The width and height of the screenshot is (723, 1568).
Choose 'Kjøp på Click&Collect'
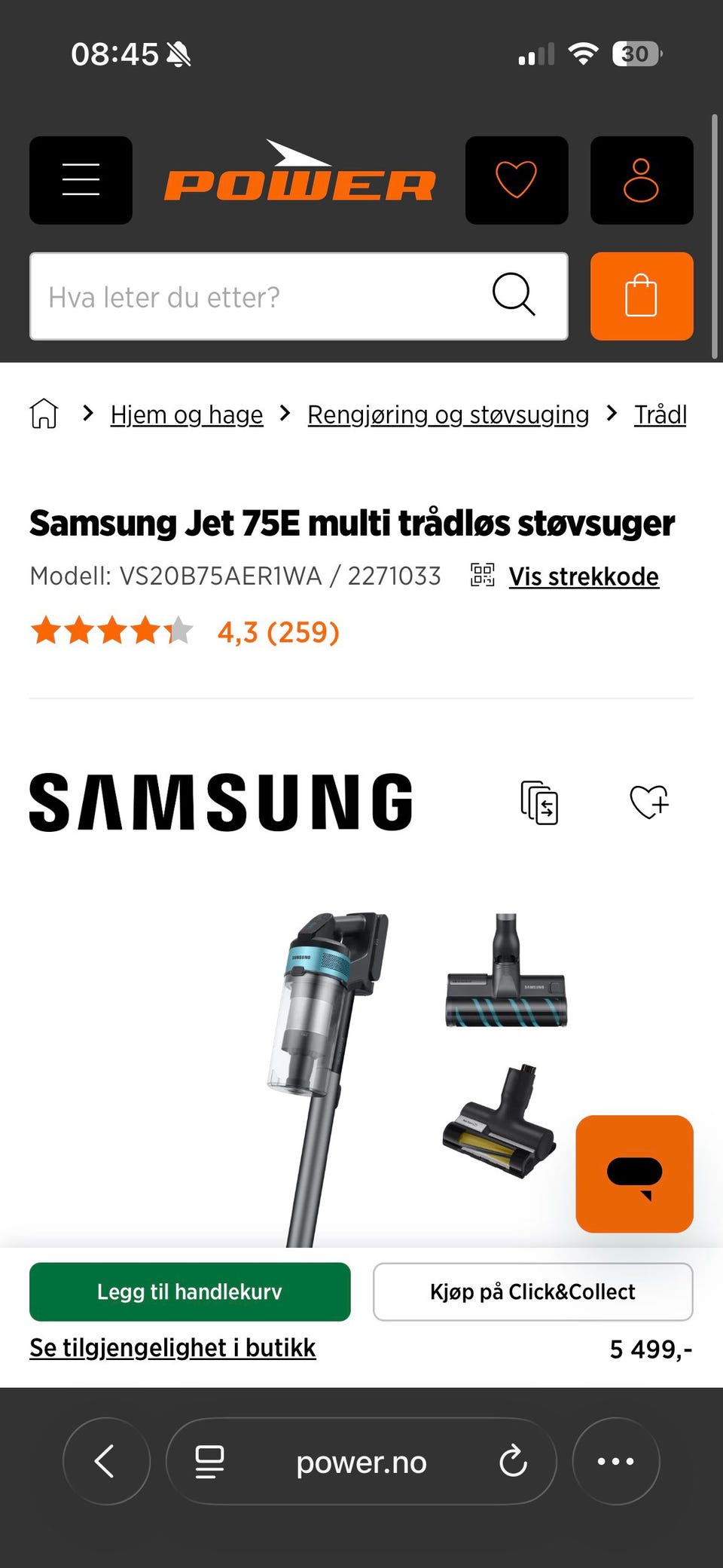(x=532, y=1291)
